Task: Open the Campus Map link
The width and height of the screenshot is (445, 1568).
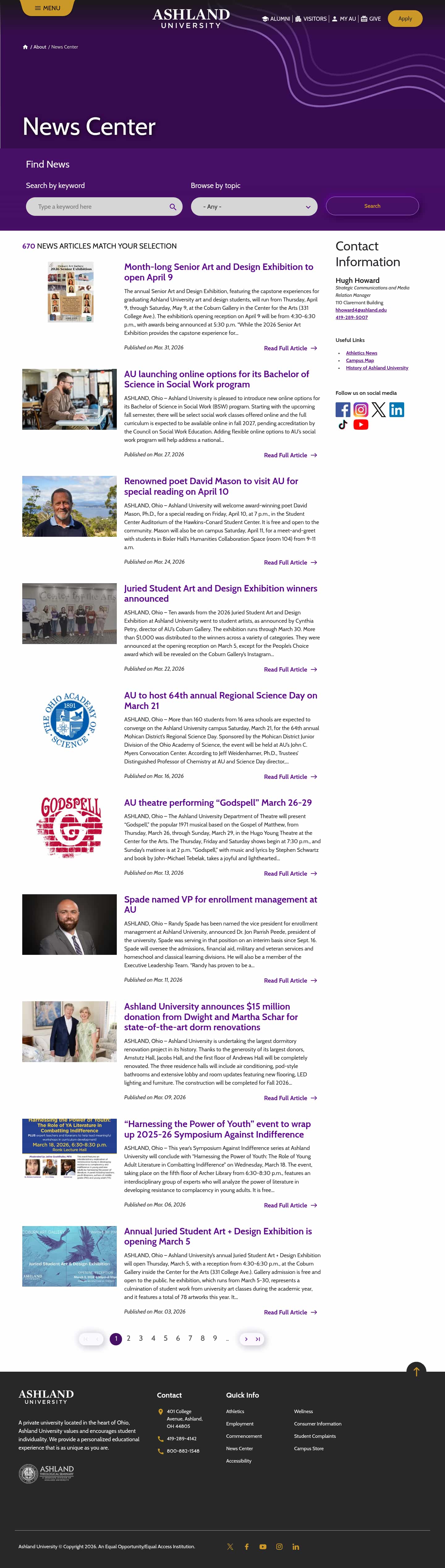Action: pyautogui.click(x=359, y=360)
